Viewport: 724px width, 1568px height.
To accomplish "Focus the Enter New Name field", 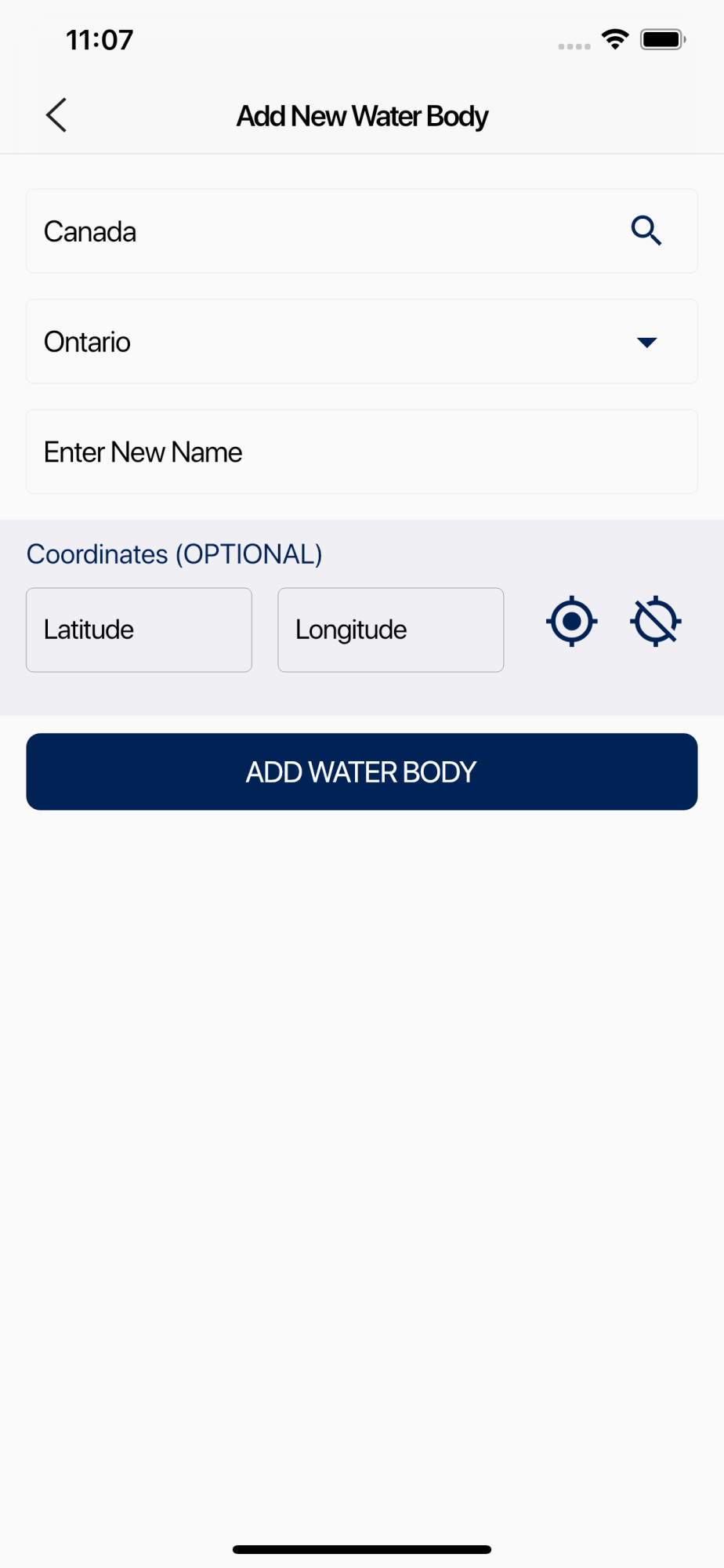I will (x=362, y=452).
